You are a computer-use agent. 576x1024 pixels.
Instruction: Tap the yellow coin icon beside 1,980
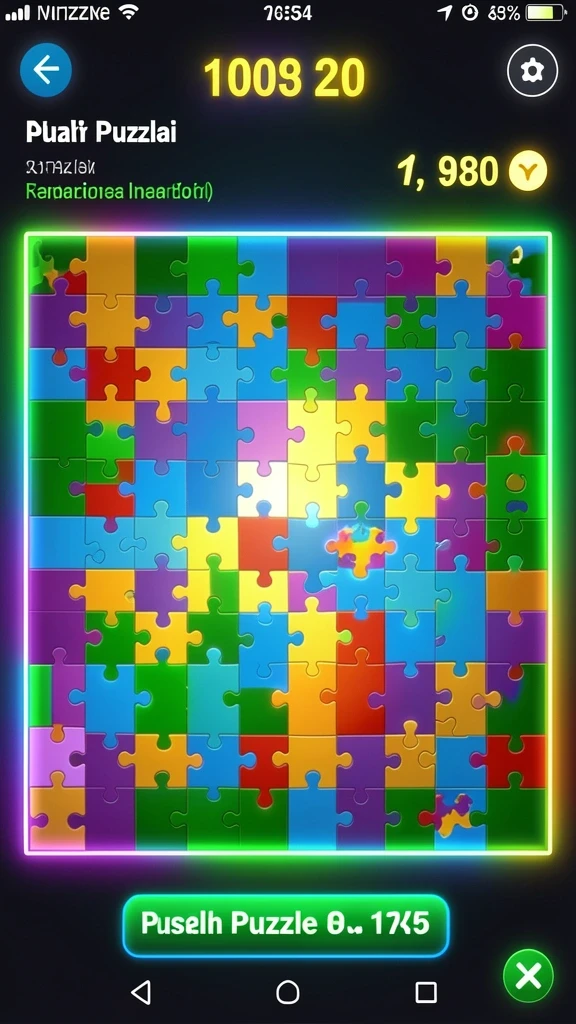(x=528, y=172)
